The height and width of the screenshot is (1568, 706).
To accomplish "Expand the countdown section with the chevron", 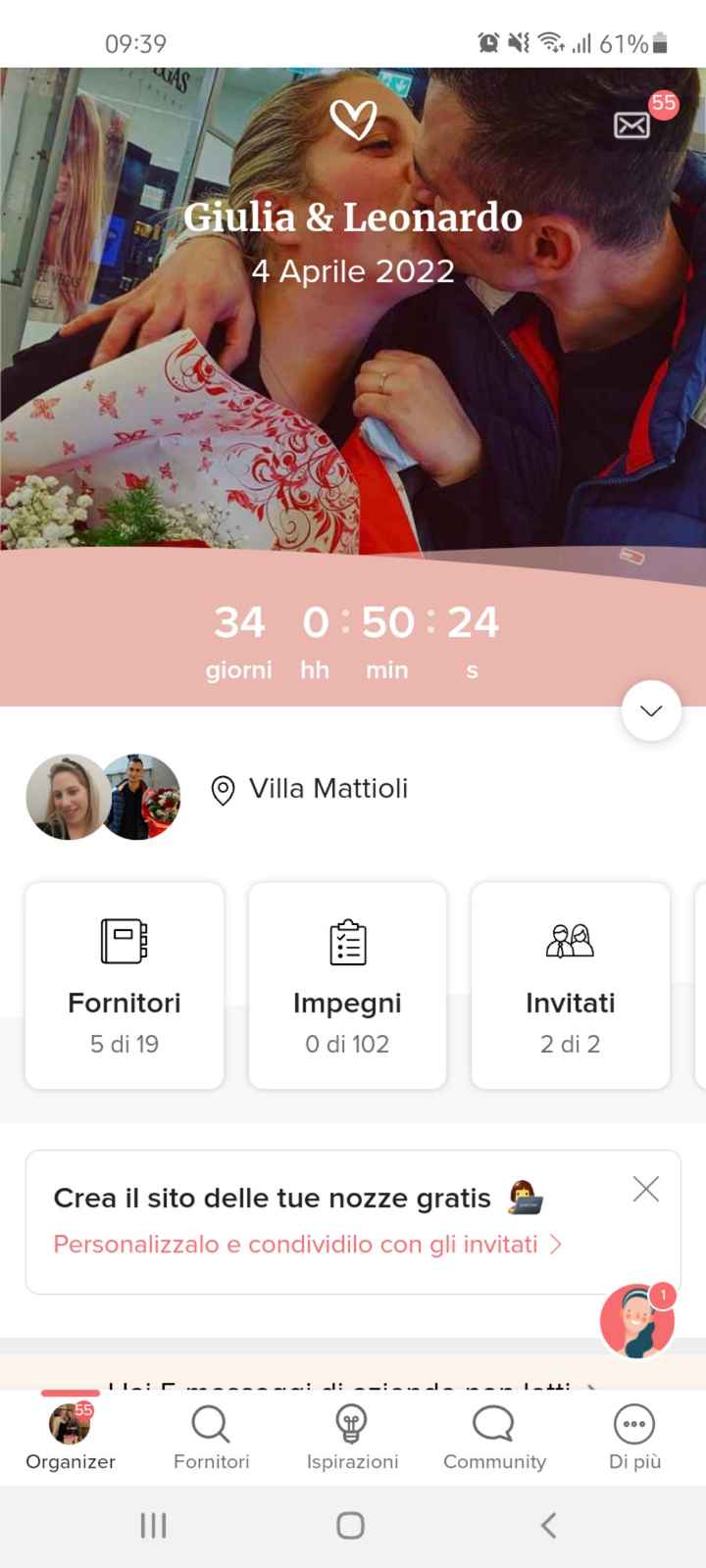I will tap(651, 710).
